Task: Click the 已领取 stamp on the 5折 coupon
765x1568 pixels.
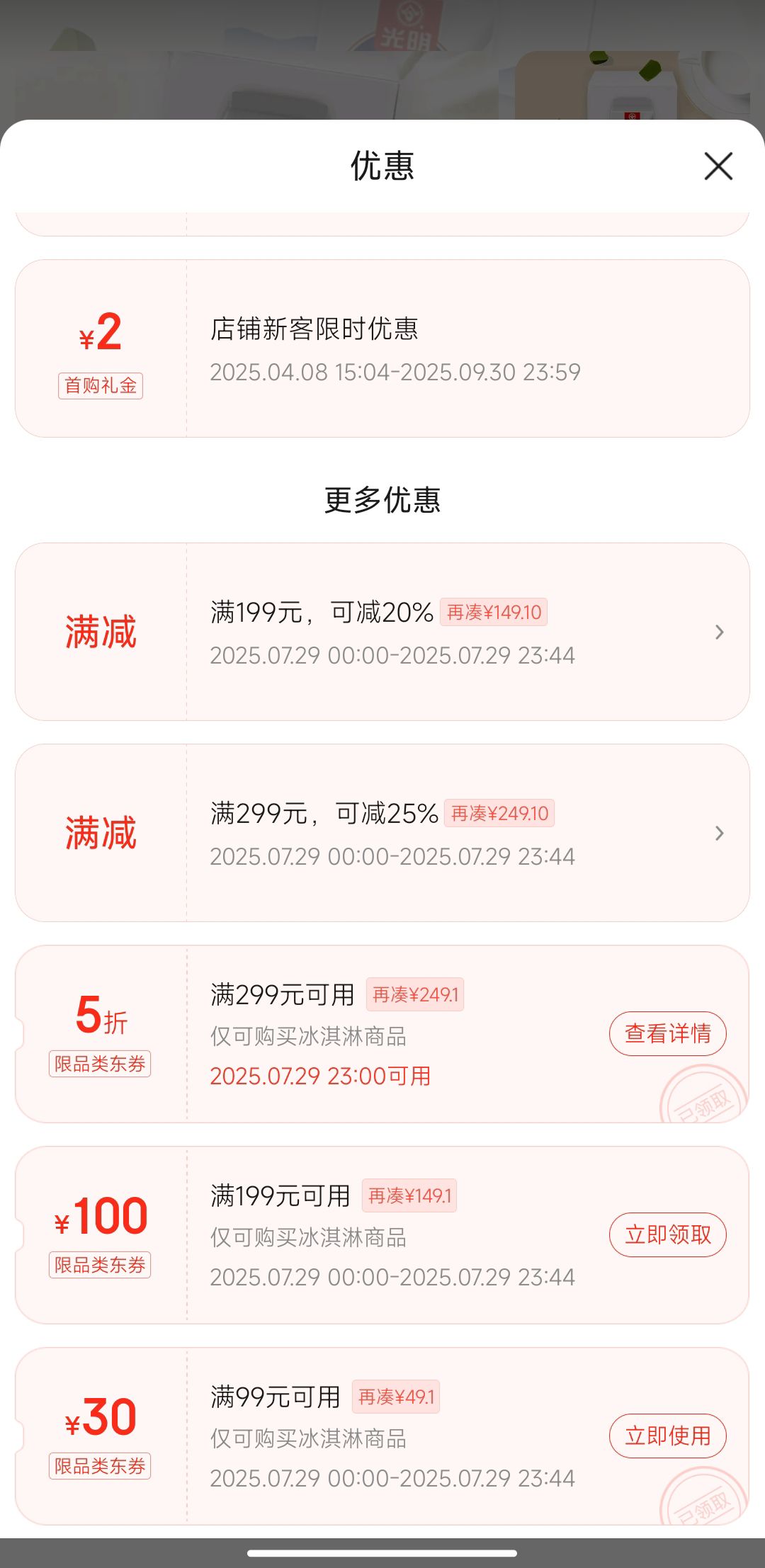Action: pyautogui.click(x=705, y=1105)
